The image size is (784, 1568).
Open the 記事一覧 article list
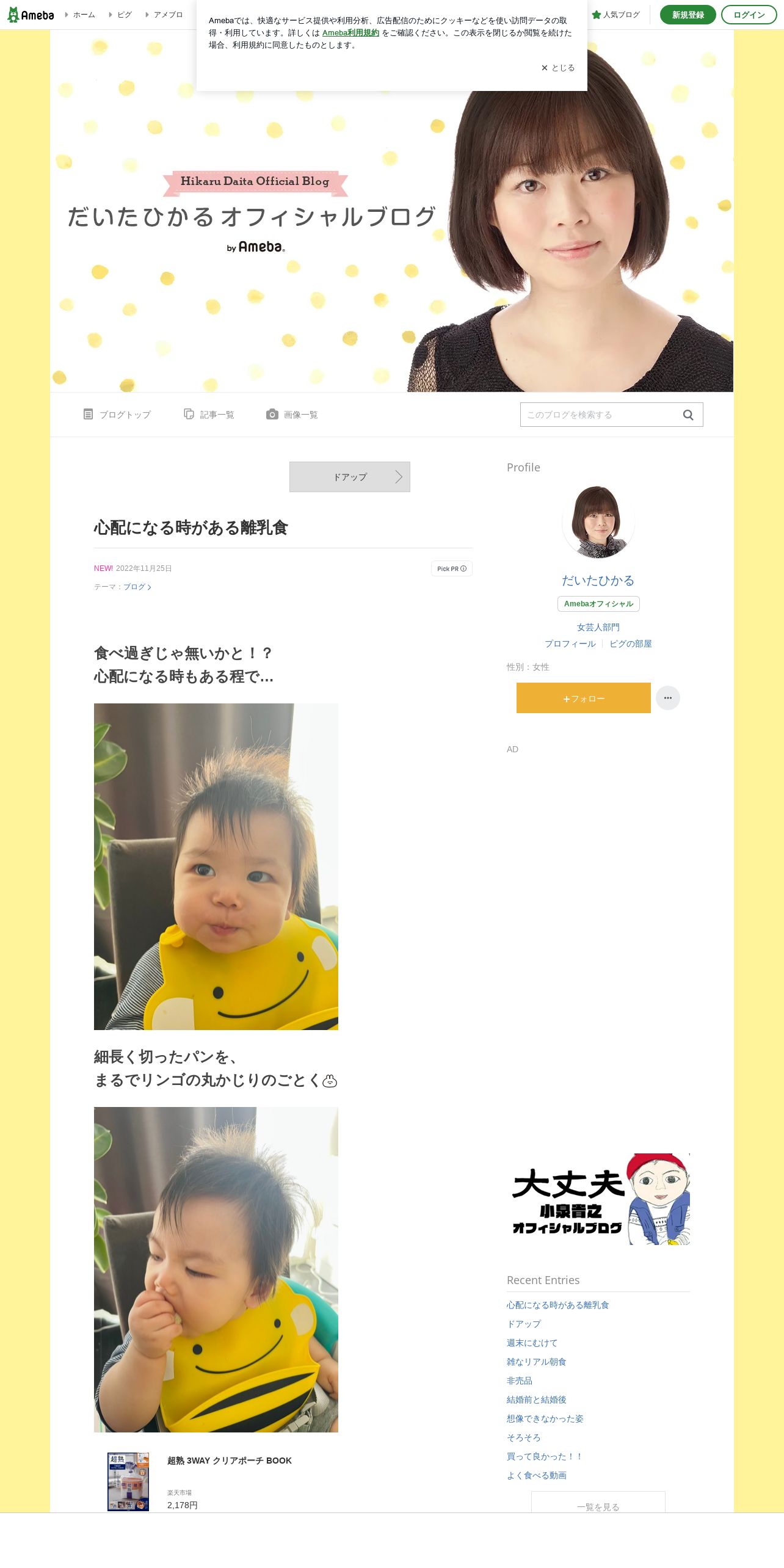pyautogui.click(x=209, y=415)
